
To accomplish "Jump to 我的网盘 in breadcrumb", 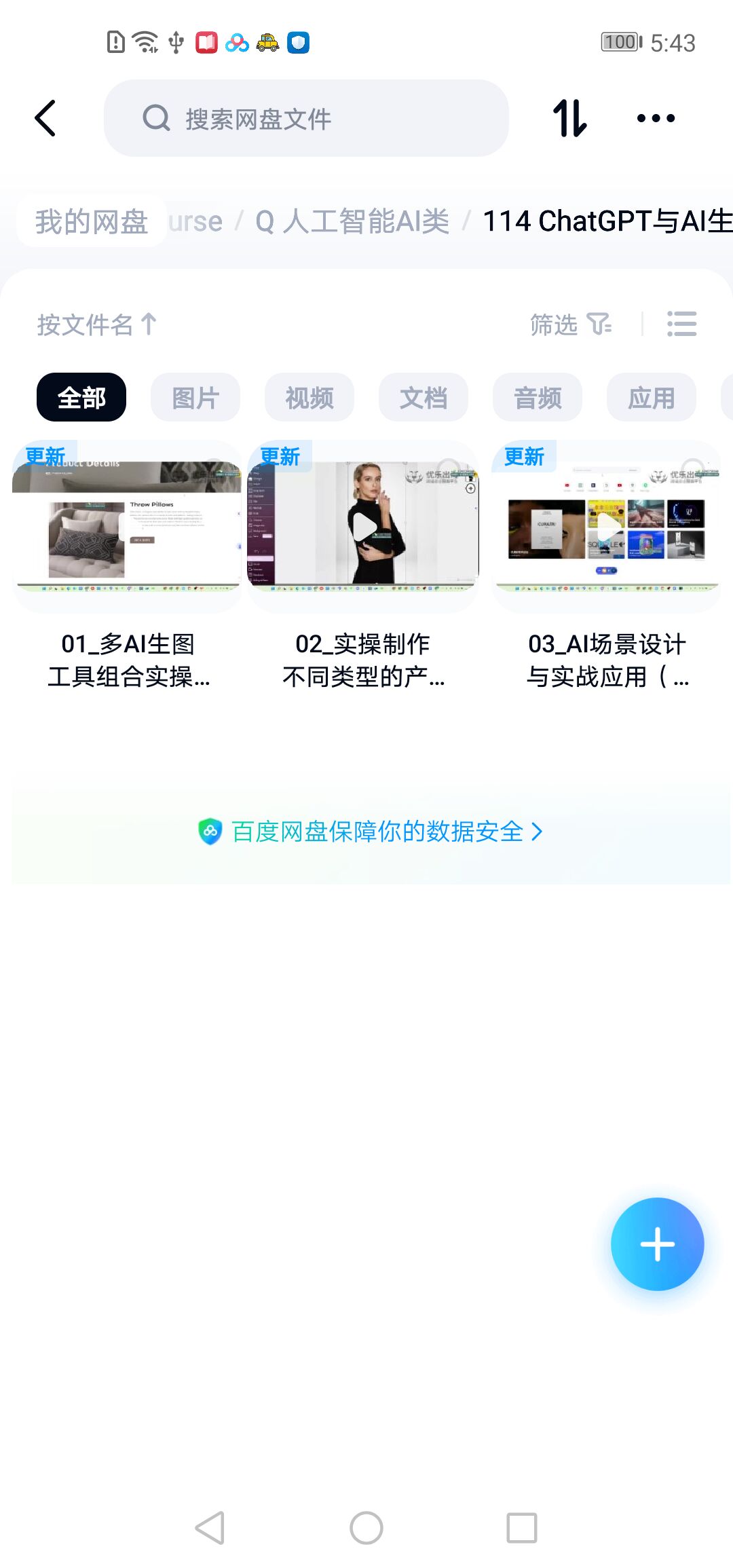I will coord(92,221).
